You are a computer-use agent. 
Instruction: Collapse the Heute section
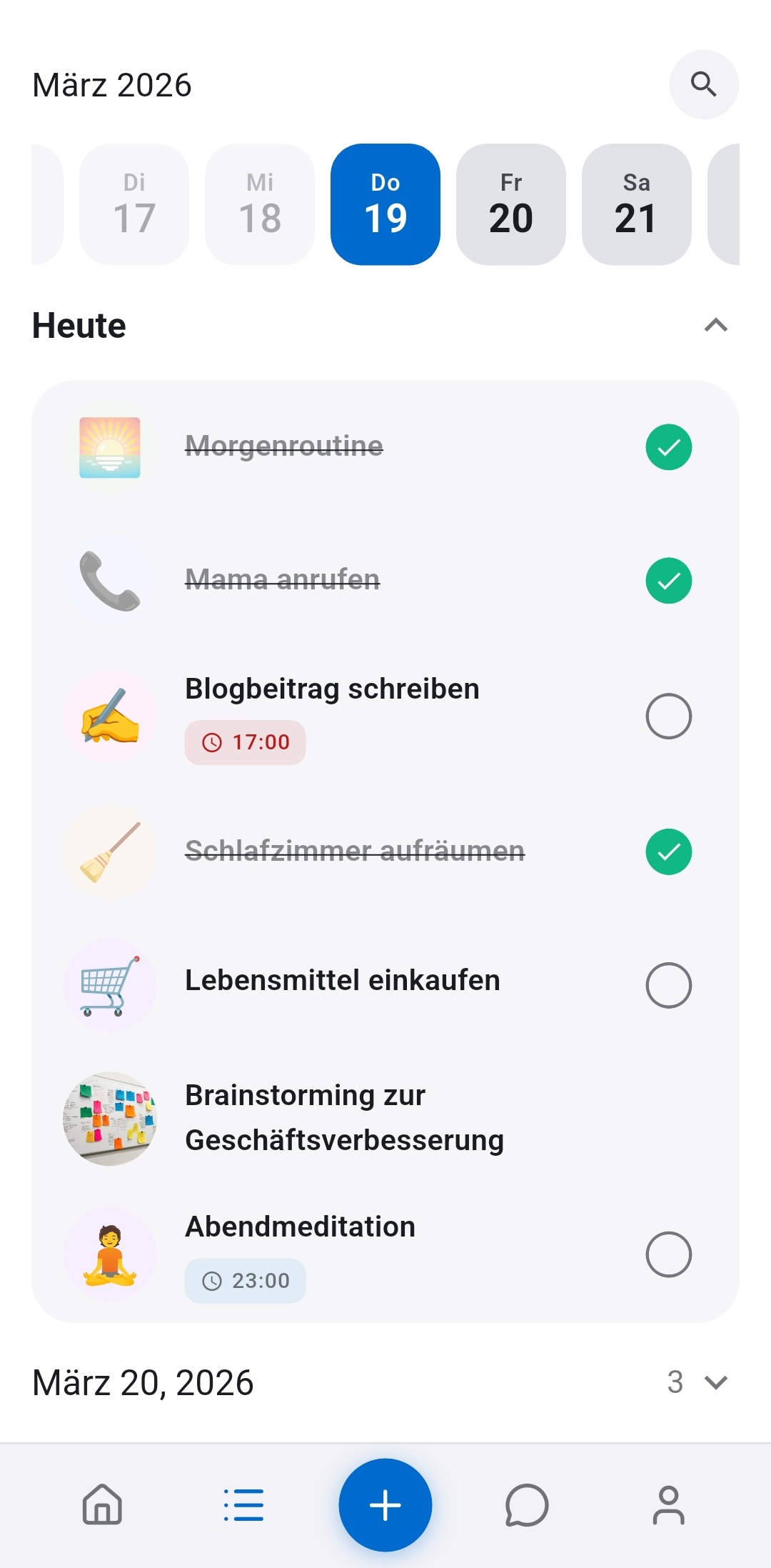(715, 326)
